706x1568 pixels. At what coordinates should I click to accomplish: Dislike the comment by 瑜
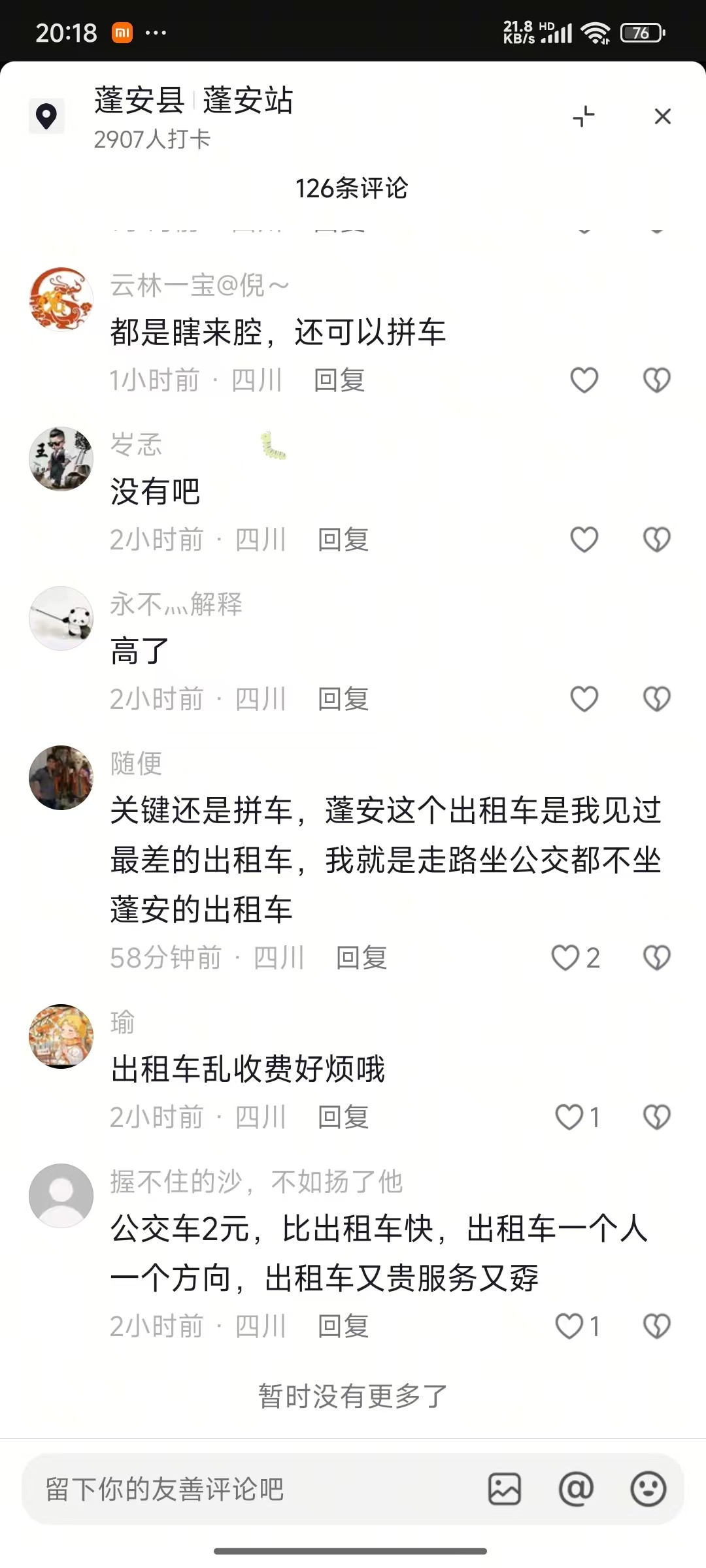pos(656,1117)
